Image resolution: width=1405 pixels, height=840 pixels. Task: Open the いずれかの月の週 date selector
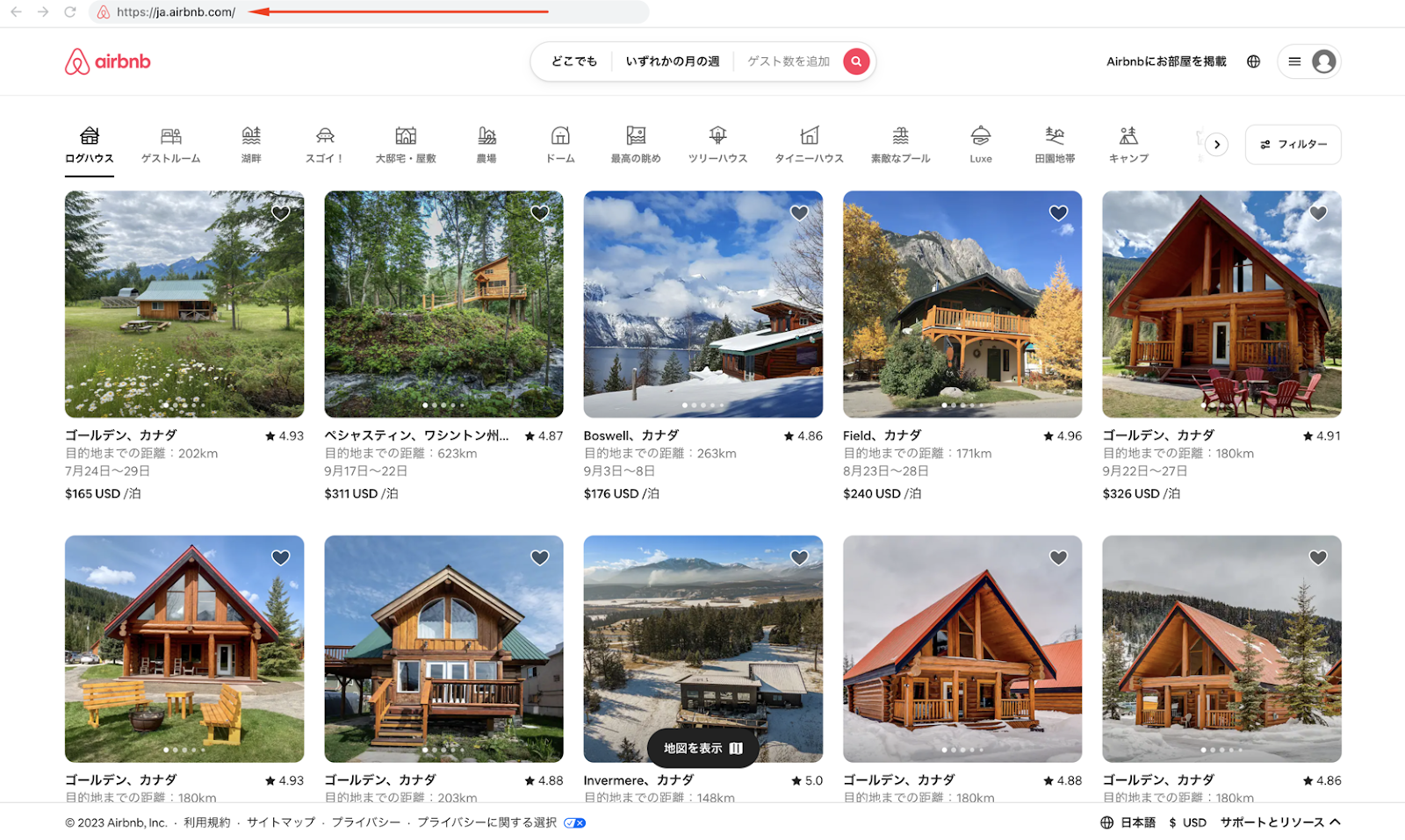(x=672, y=61)
